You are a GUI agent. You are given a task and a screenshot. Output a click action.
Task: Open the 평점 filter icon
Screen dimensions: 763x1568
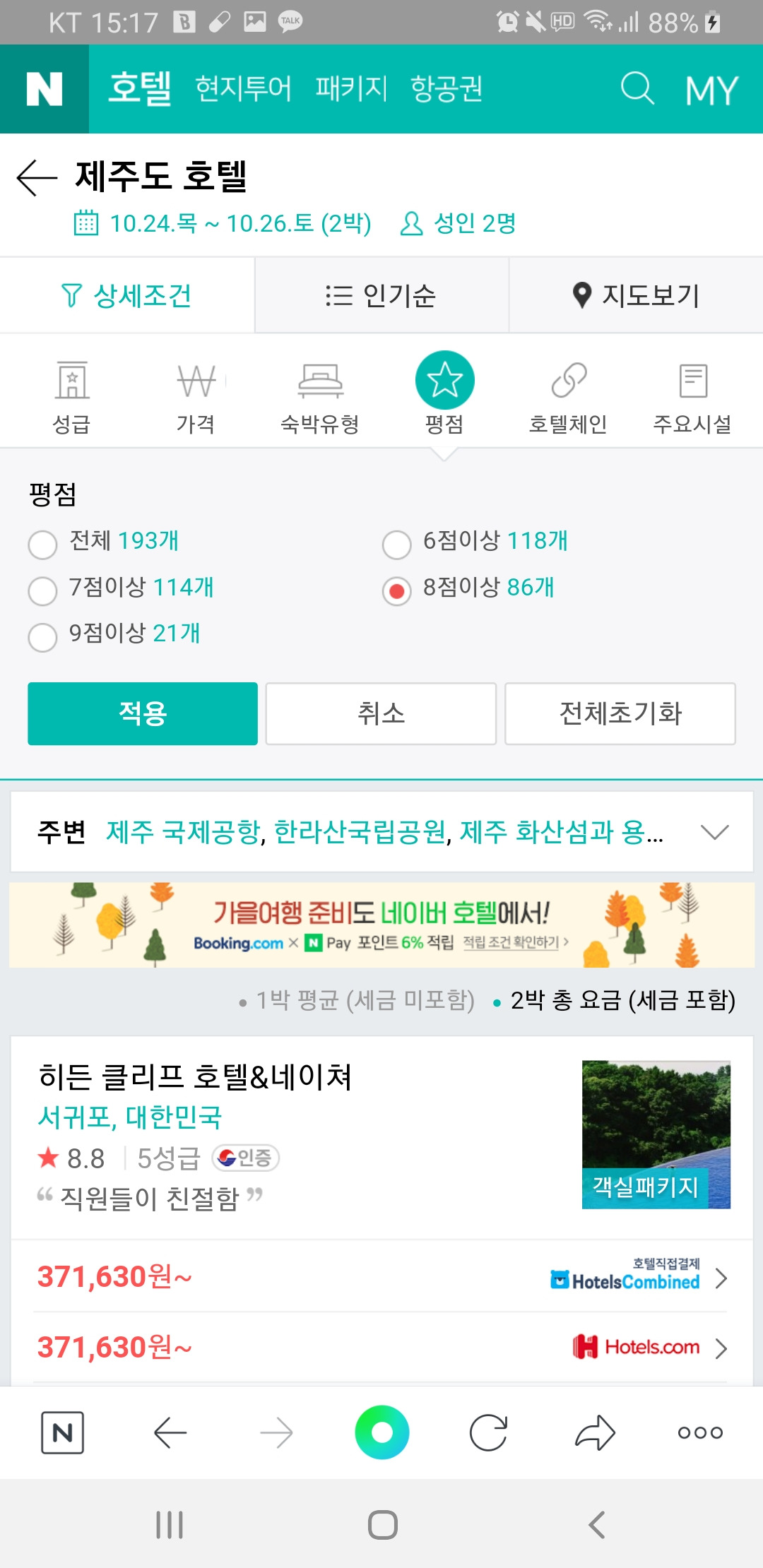click(x=444, y=381)
